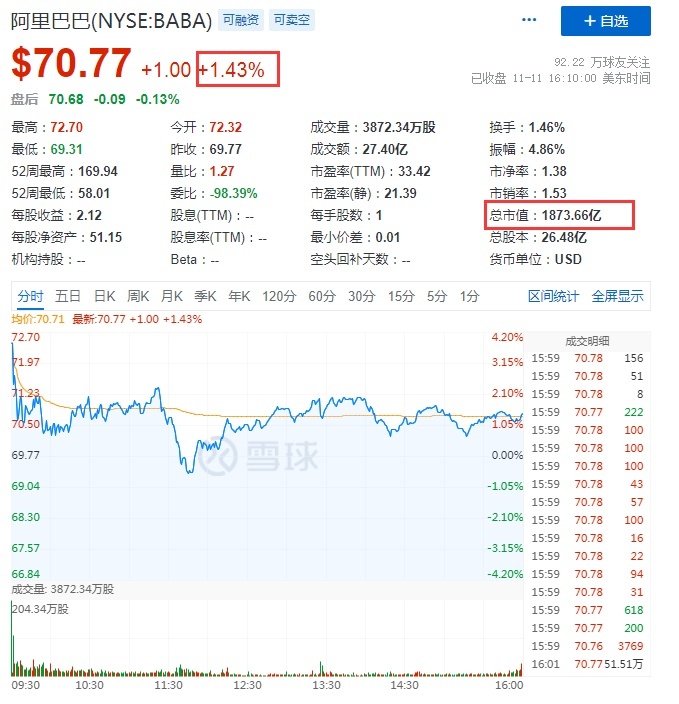Show the 月K chart
This screenshot has width=679, height=704.
[172, 296]
